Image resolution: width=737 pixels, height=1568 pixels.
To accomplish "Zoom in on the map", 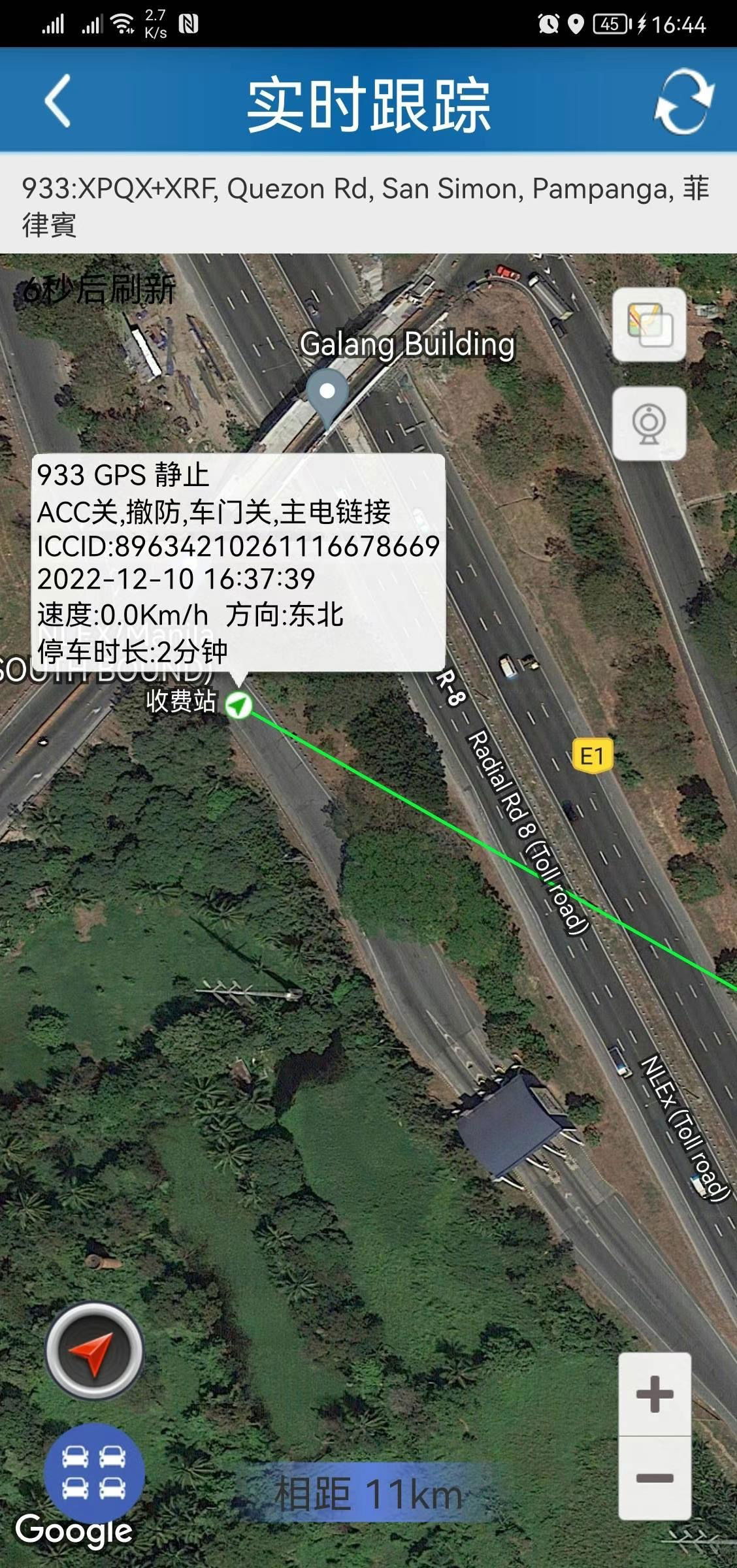I will (654, 1395).
